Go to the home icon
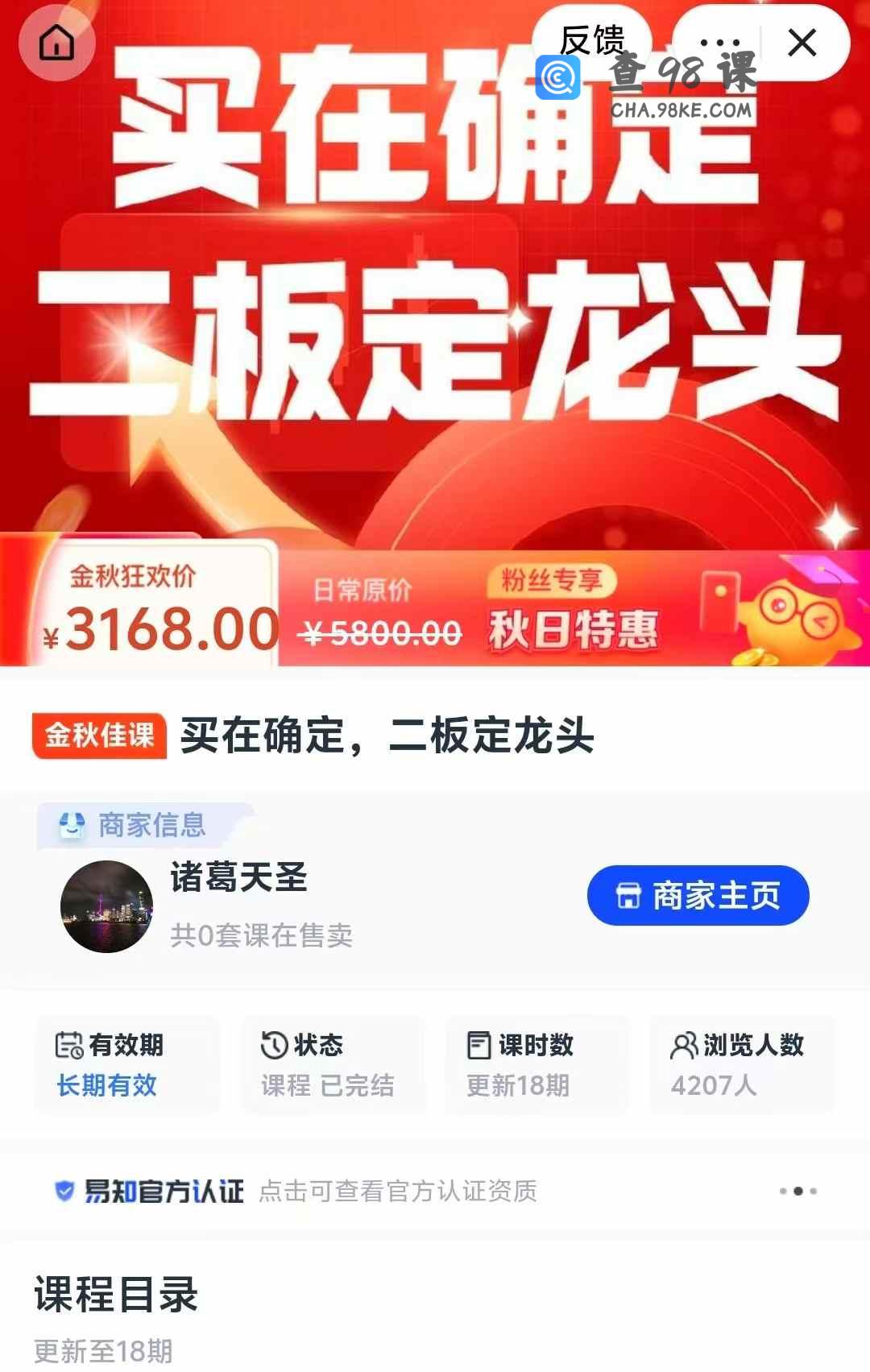870x1372 pixels. click(56, 43)
